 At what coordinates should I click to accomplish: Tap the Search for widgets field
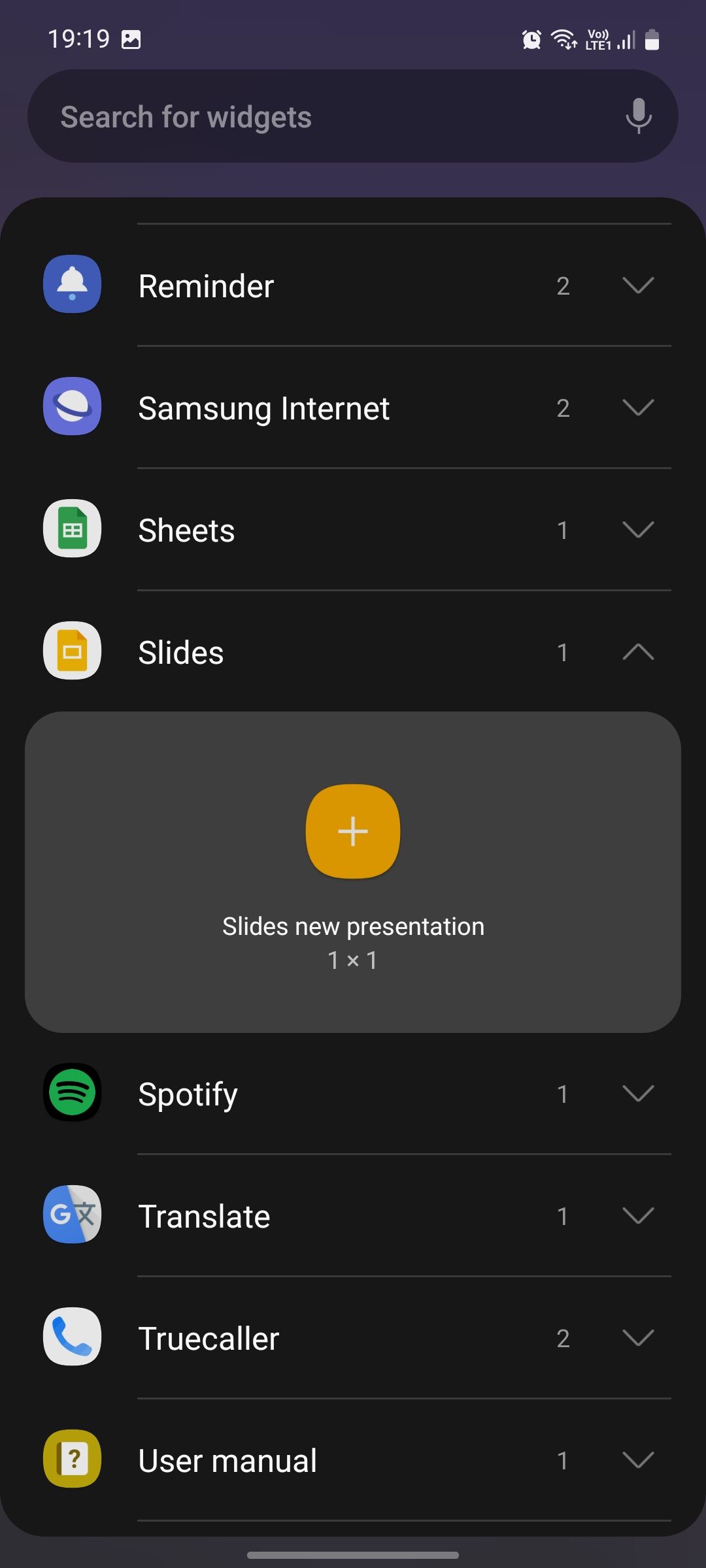[x=294, y=116]
